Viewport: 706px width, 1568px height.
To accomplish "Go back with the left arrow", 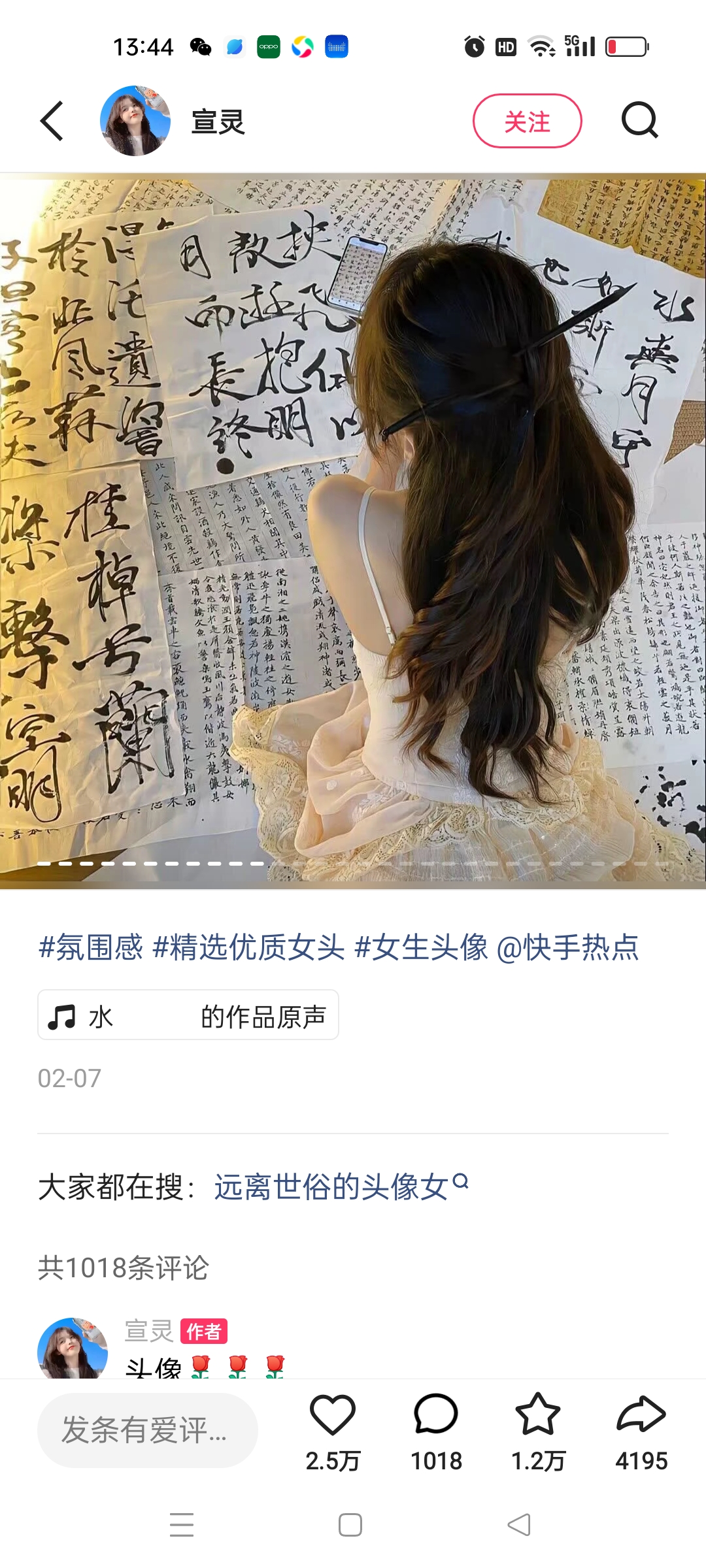I will (x=52, y=121).
